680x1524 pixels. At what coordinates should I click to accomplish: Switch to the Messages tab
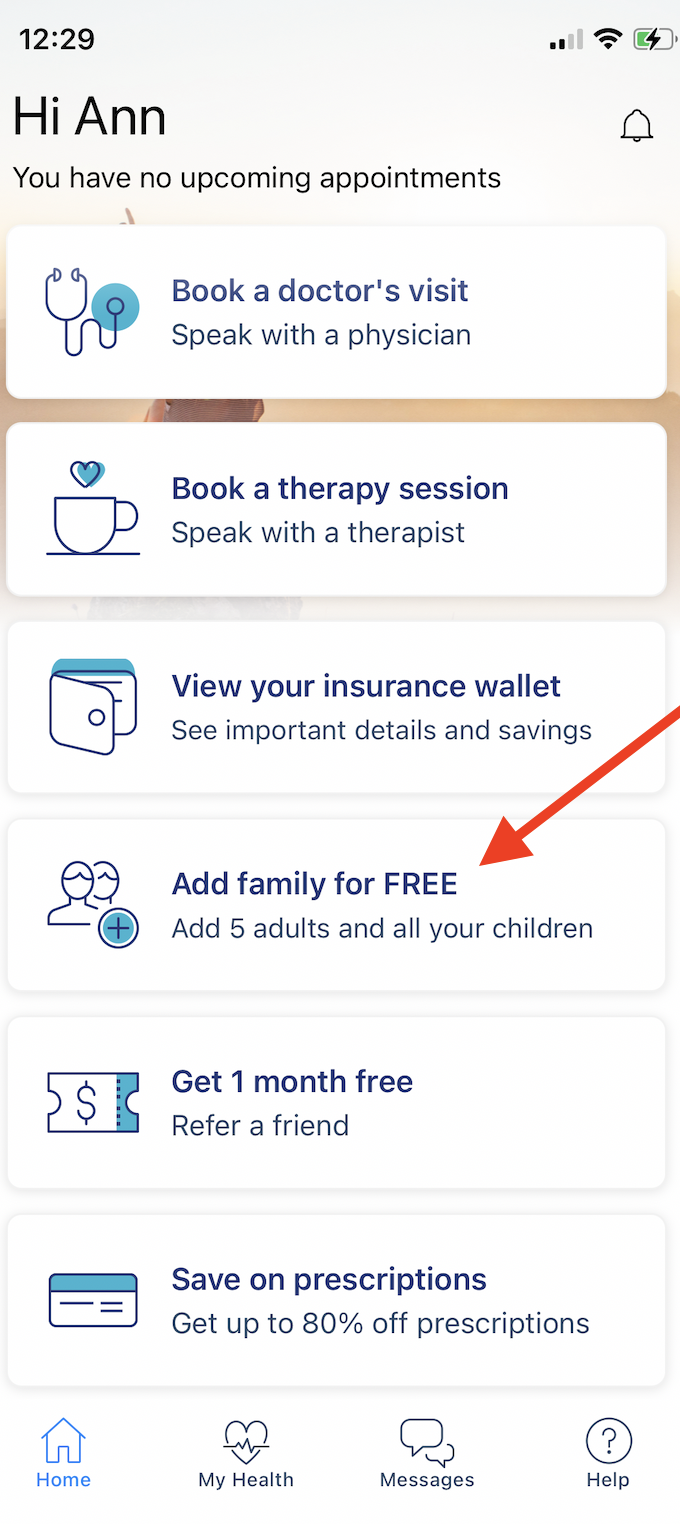click(427, 1454)
